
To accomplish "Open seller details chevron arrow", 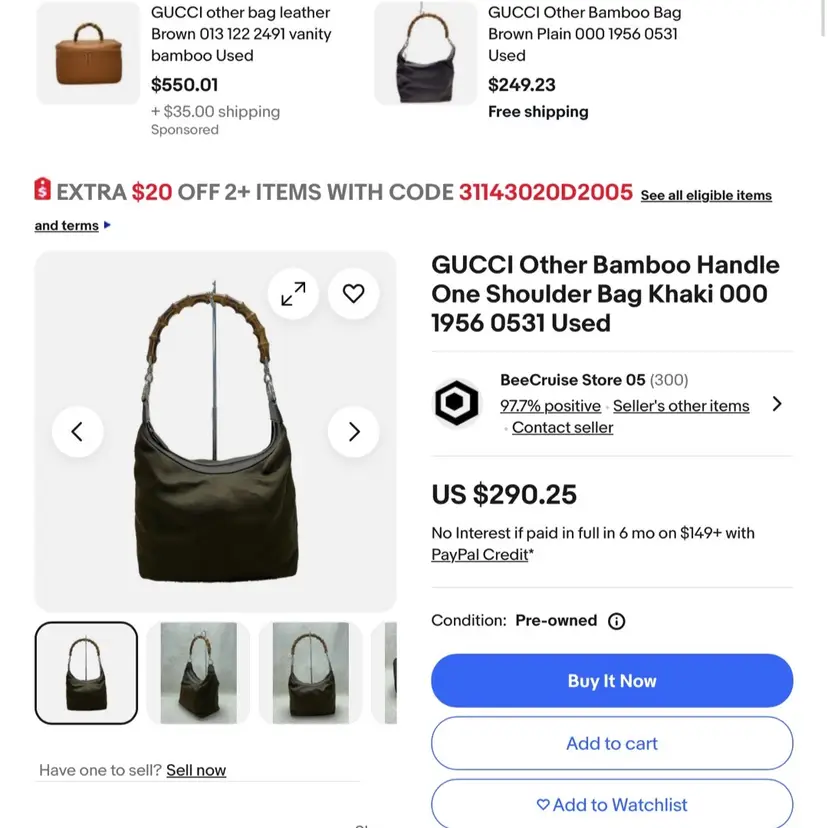I will [x=777, y=404].
